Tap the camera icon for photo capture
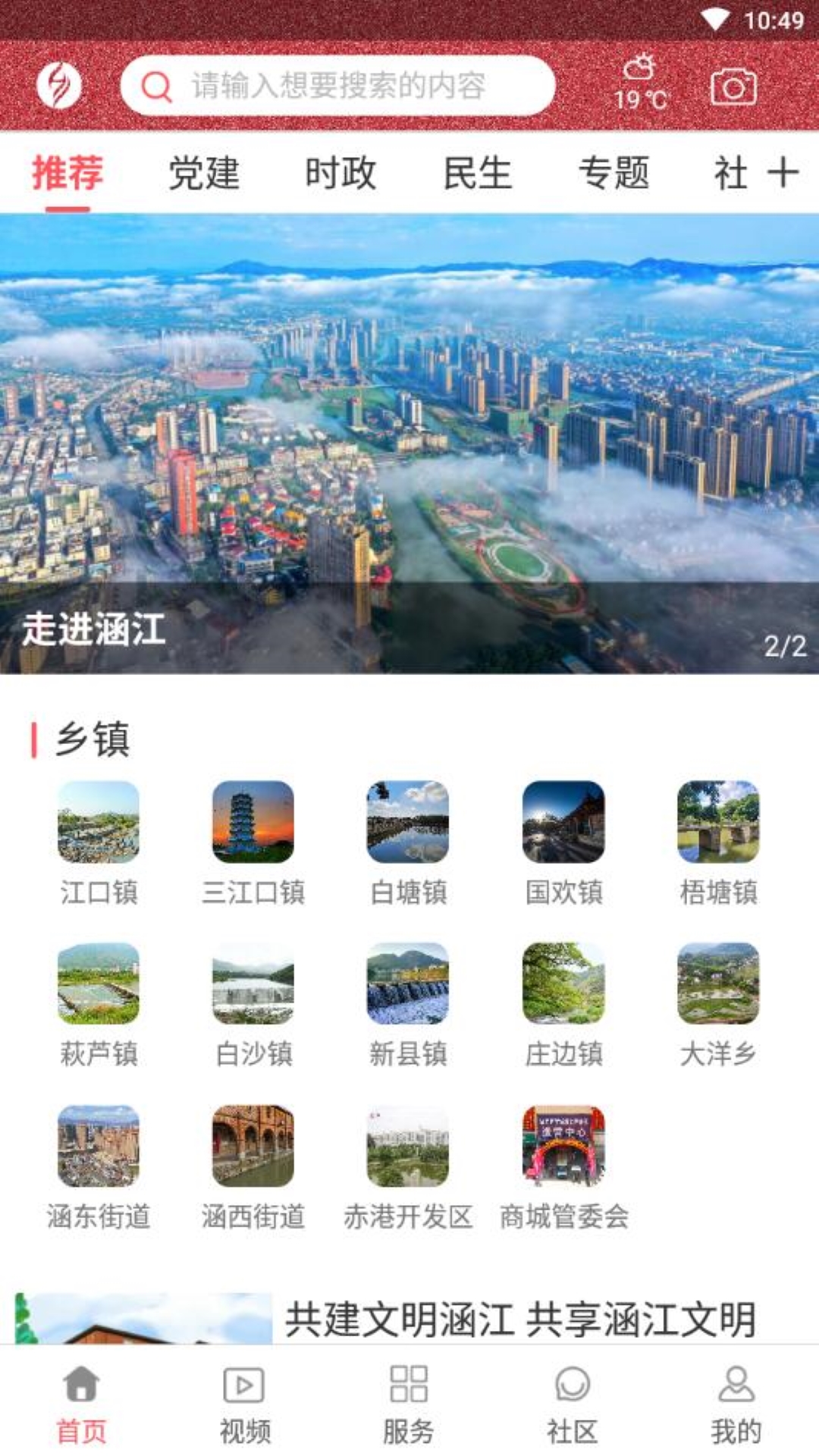Screen dimensions: 819x1456 point(733,86)
